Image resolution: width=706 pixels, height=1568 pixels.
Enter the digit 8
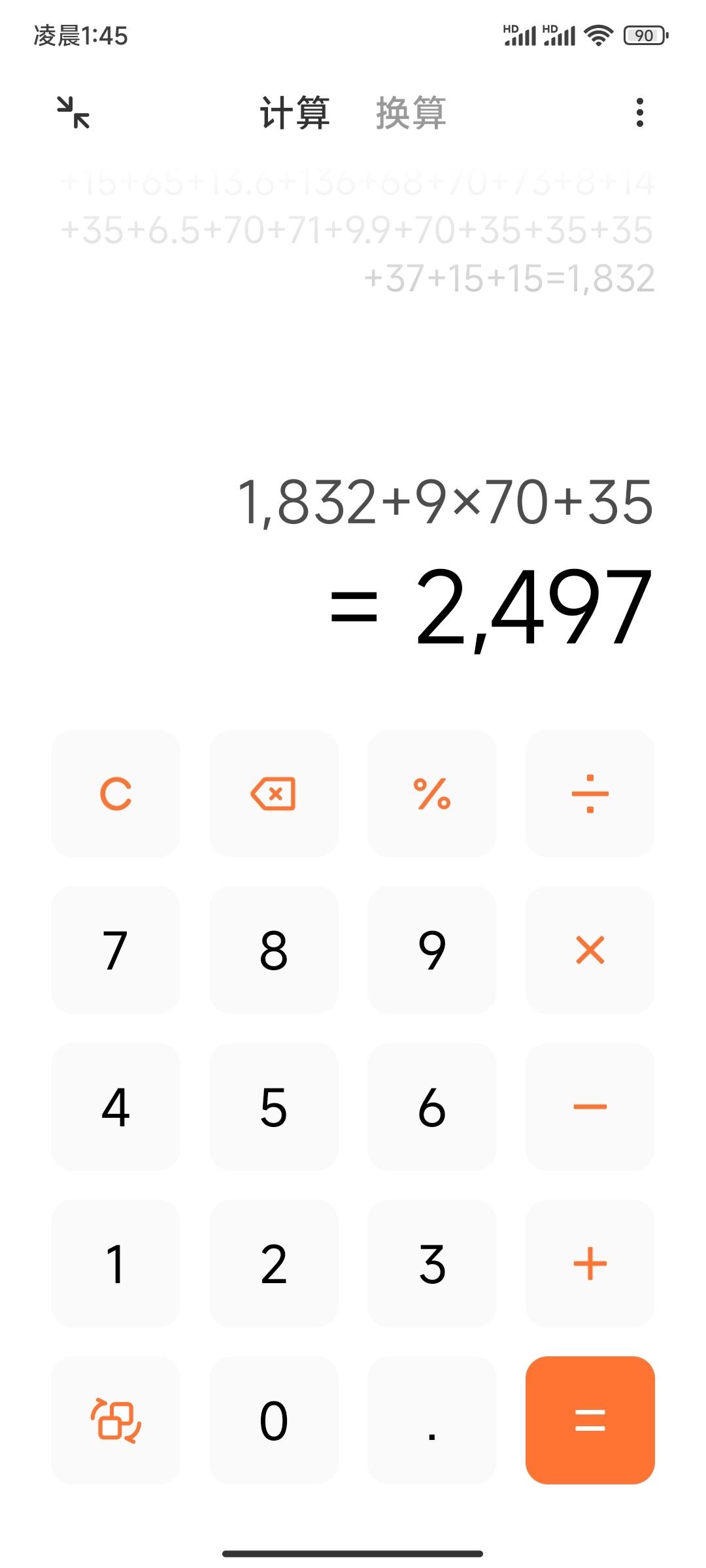274,950
